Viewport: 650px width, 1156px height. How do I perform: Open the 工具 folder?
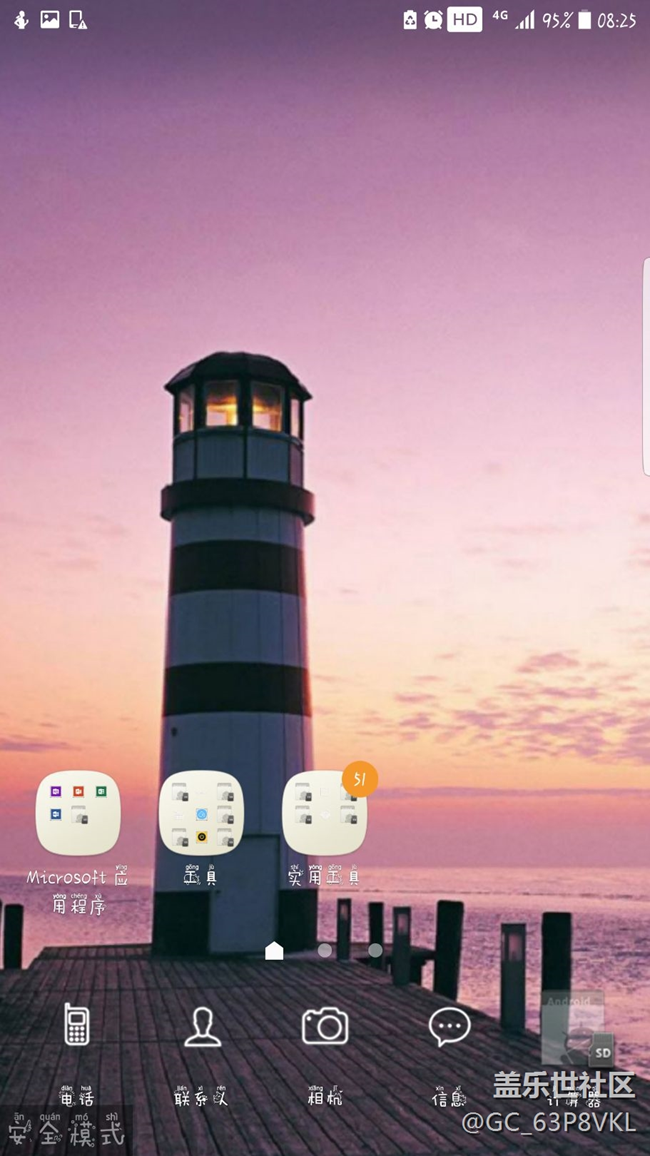point(201,813)
